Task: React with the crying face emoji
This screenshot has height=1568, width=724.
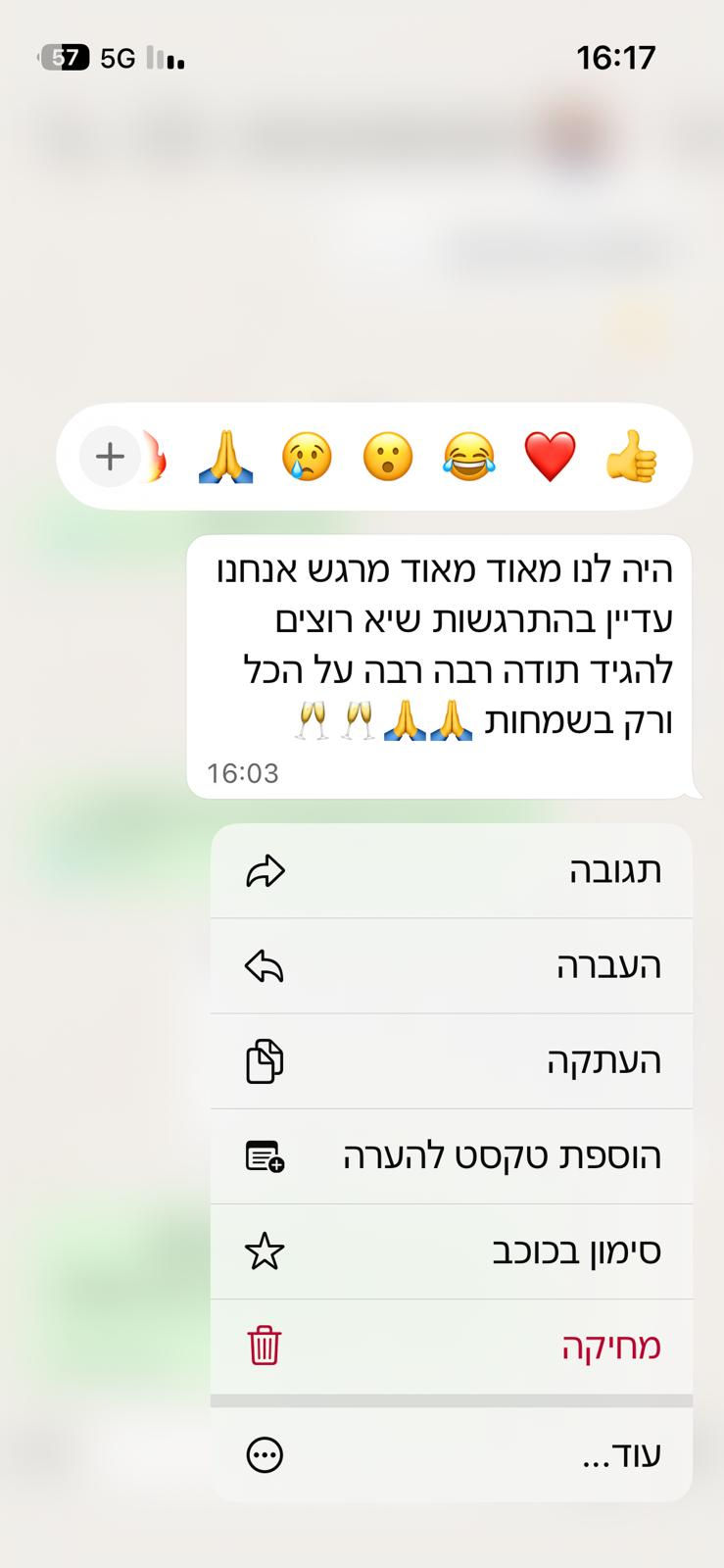Action: click(307, 457)
